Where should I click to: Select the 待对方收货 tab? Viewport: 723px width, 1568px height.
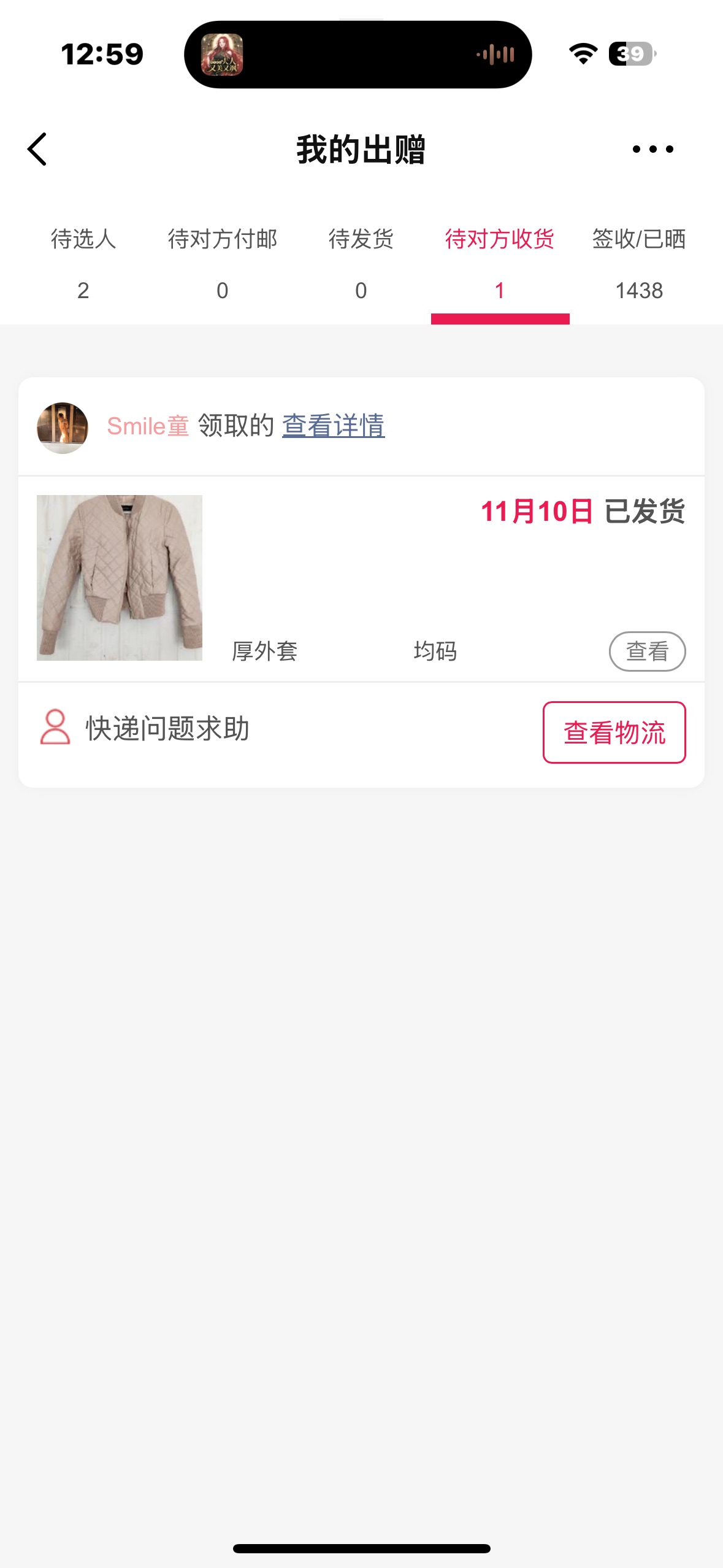[x=500, y=264]
